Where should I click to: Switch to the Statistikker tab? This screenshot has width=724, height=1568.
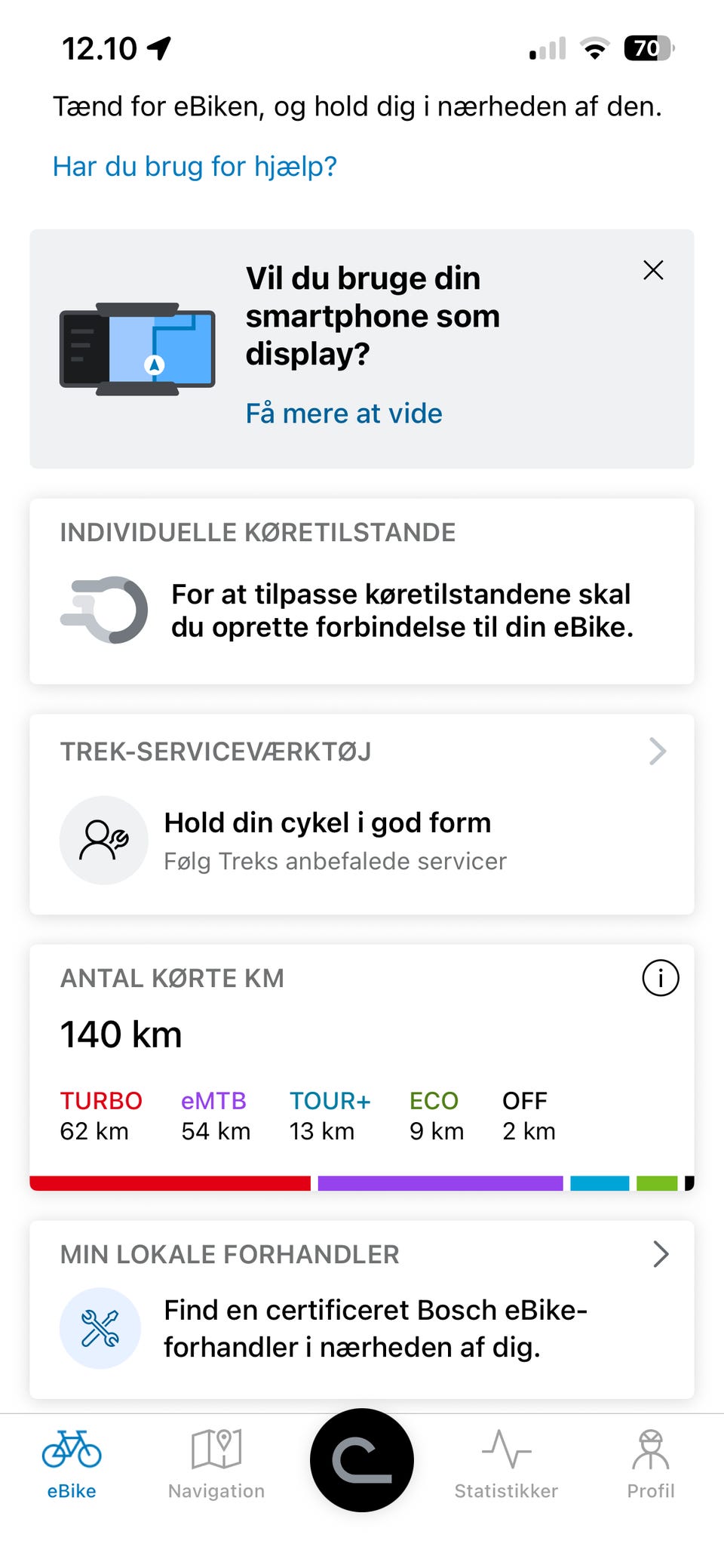click(506, 1464)
